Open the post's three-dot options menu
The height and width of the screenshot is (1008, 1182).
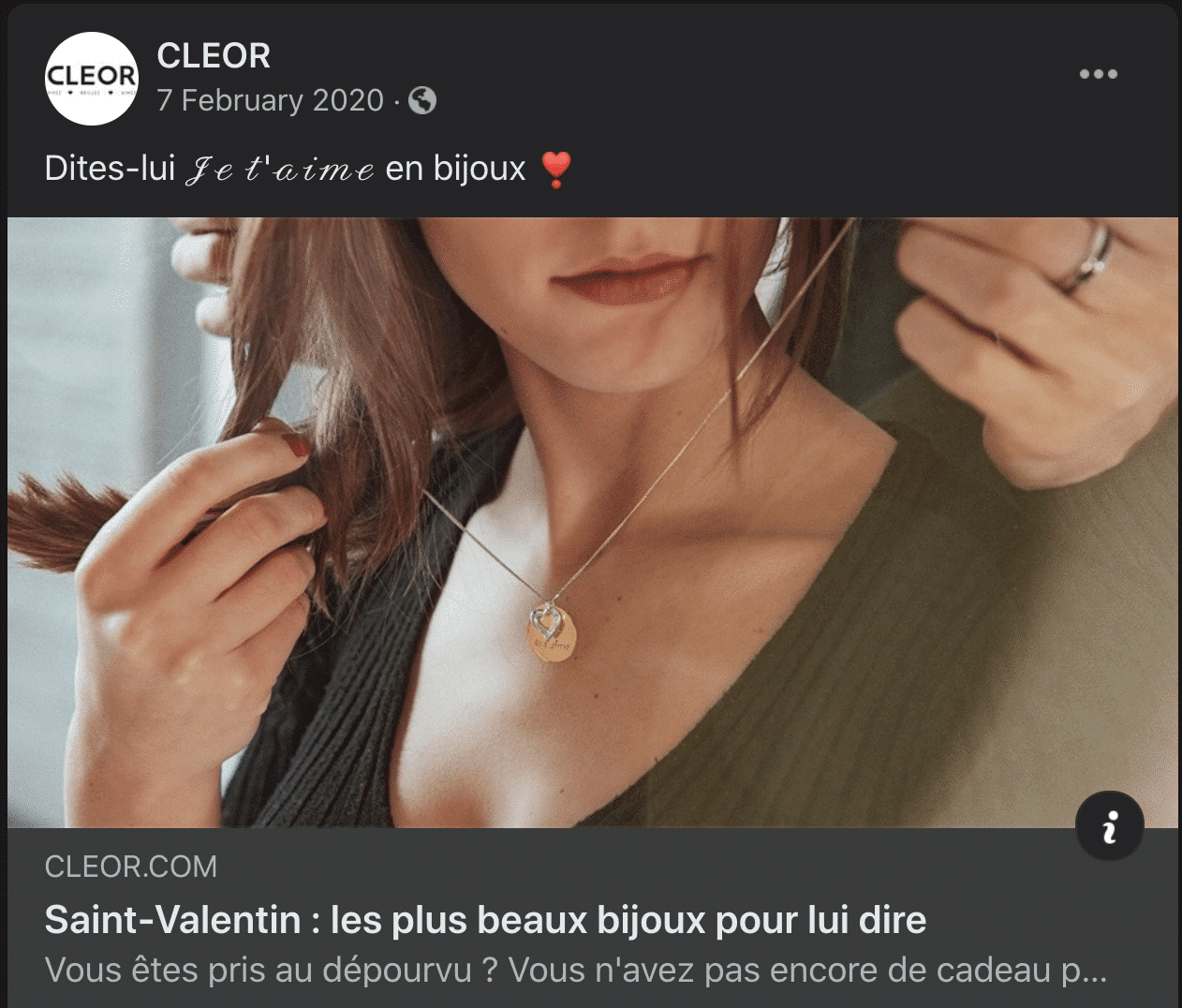pos(1098,74)
